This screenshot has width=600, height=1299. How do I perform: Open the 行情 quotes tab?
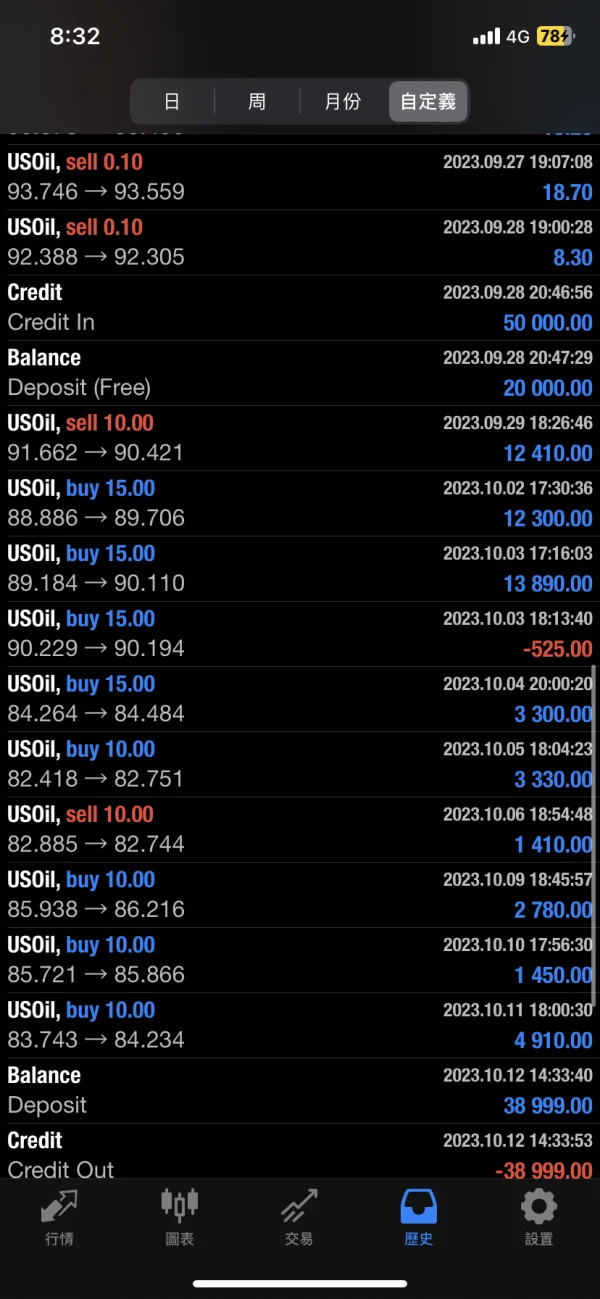[59, 1216]
